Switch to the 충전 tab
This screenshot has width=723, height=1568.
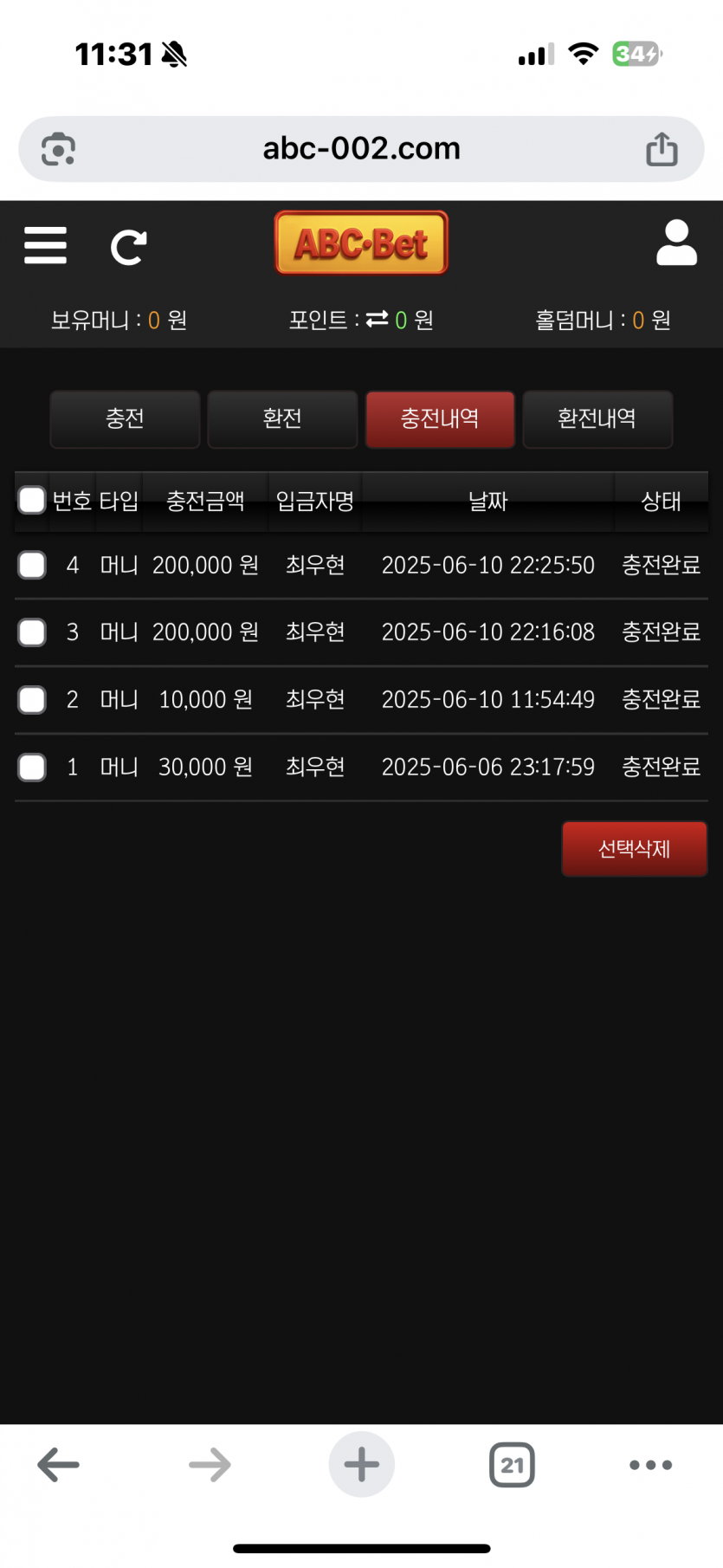coord(125,419)
